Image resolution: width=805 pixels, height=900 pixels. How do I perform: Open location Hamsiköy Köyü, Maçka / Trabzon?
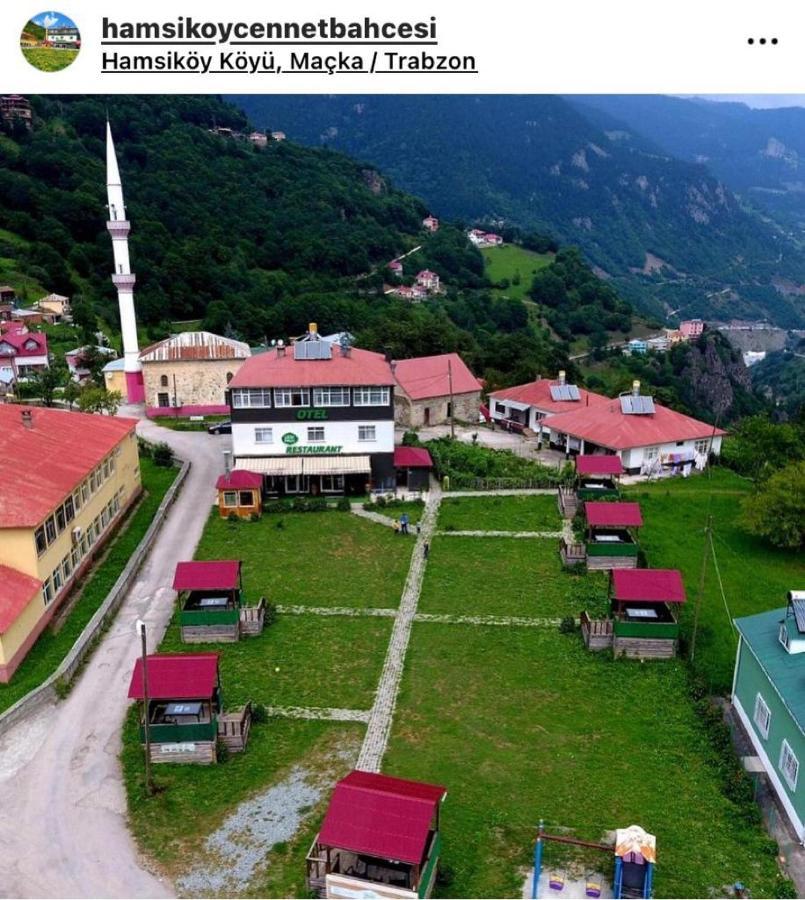click(289, 62)
